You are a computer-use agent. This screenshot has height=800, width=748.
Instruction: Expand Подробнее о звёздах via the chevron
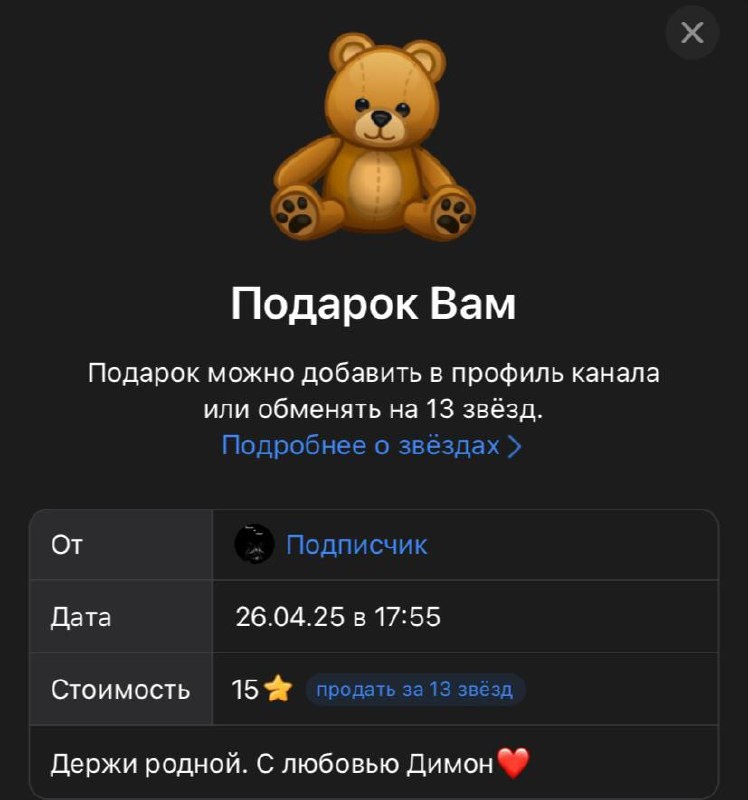(516, 445)
